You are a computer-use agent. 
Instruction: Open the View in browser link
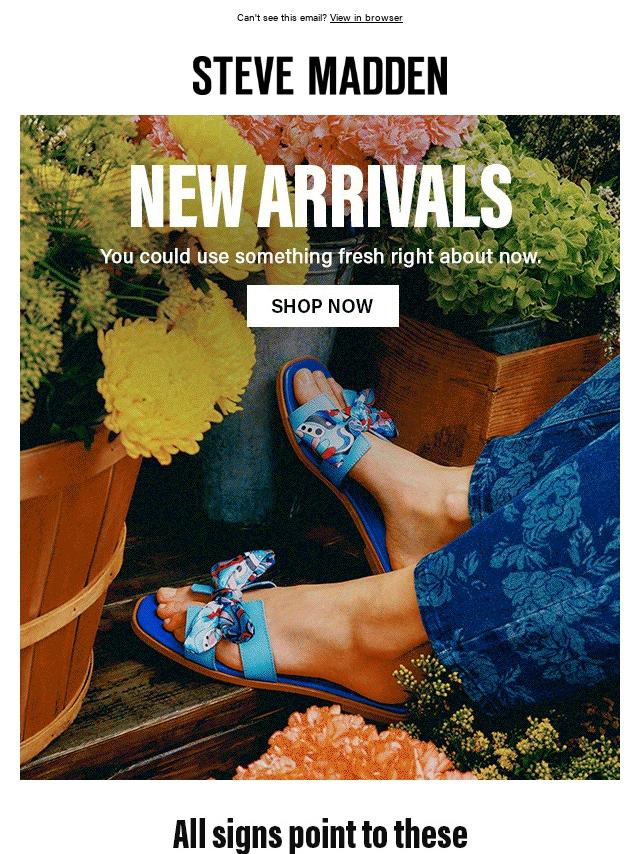point(366,18)
